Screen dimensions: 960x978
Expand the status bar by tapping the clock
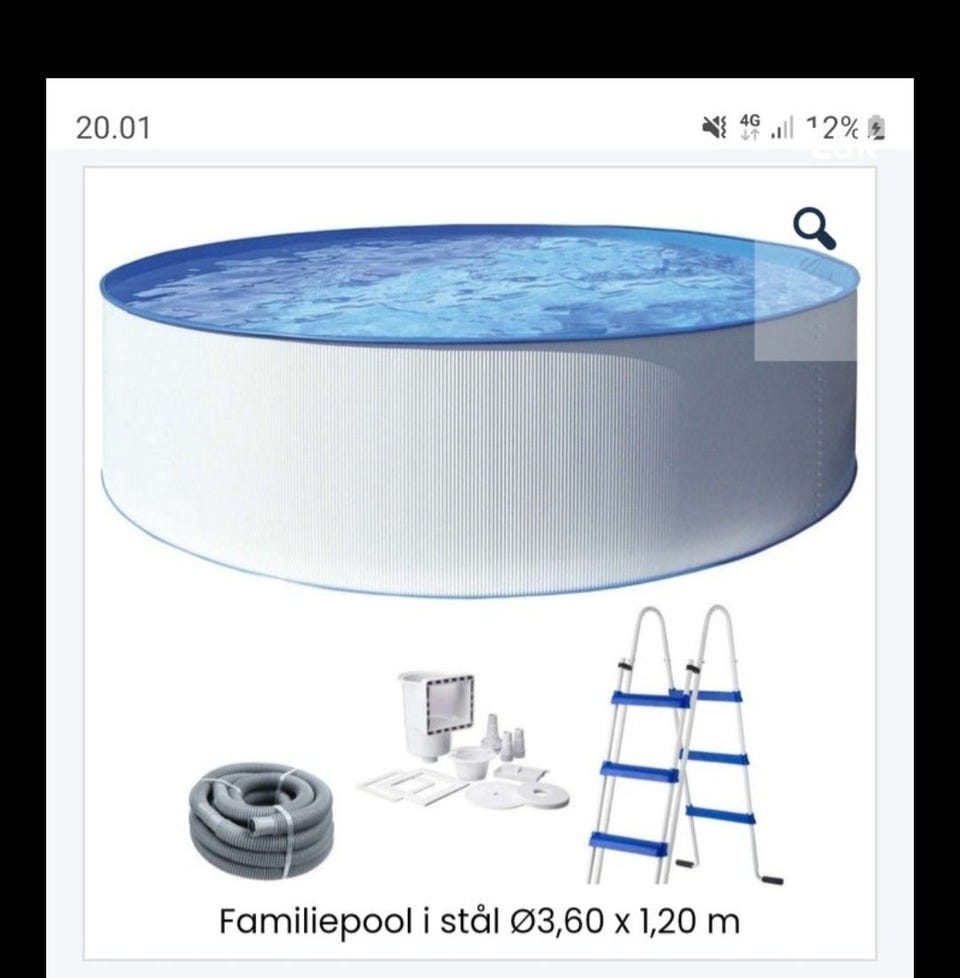[113, 126]
